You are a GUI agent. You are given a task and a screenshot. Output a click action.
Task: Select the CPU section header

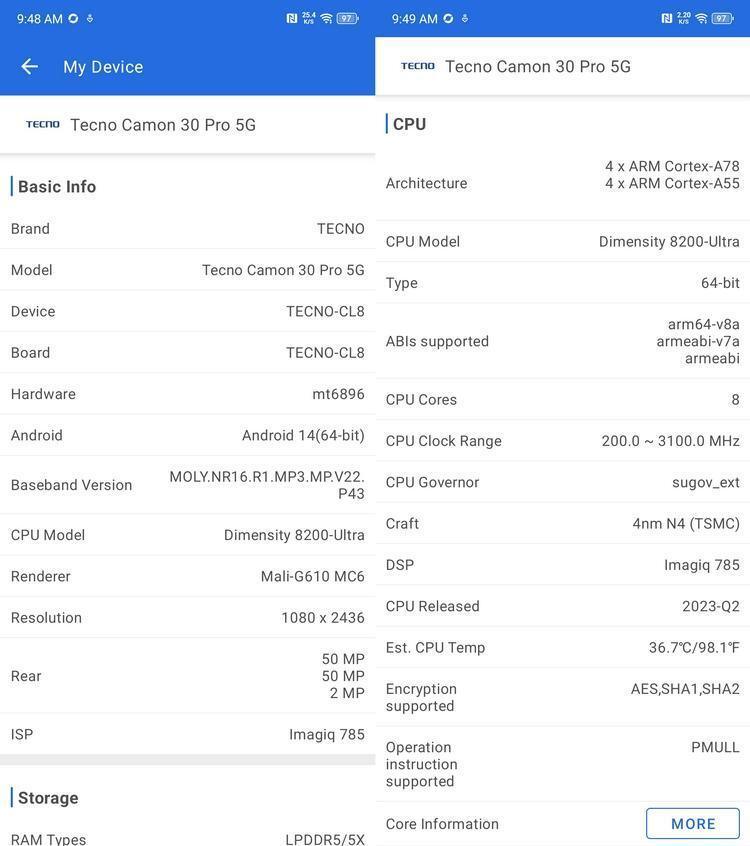coord(410,124)
